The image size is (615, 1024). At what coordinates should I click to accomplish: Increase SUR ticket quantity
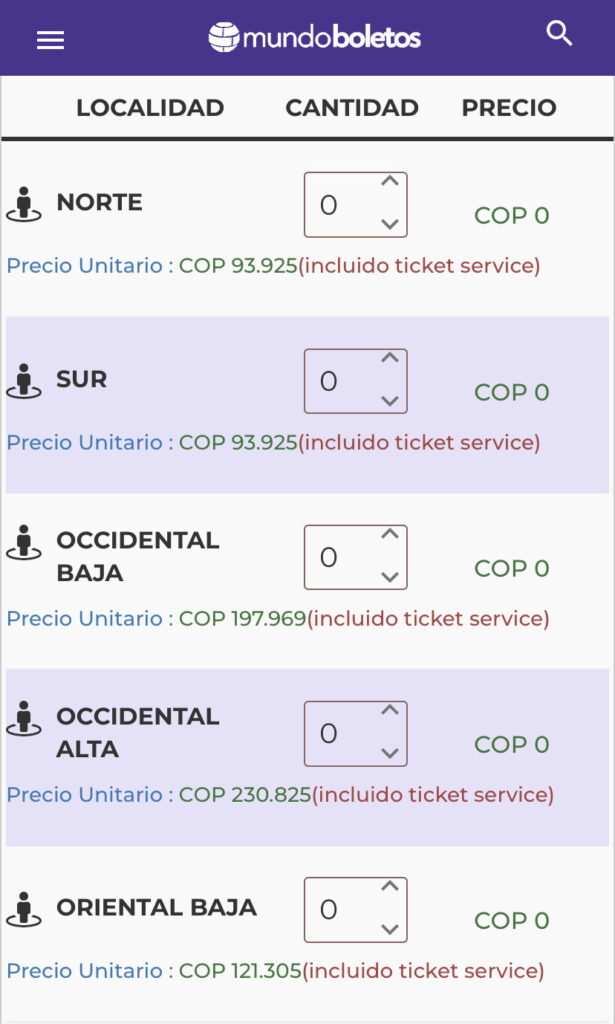tap(390, 357)
